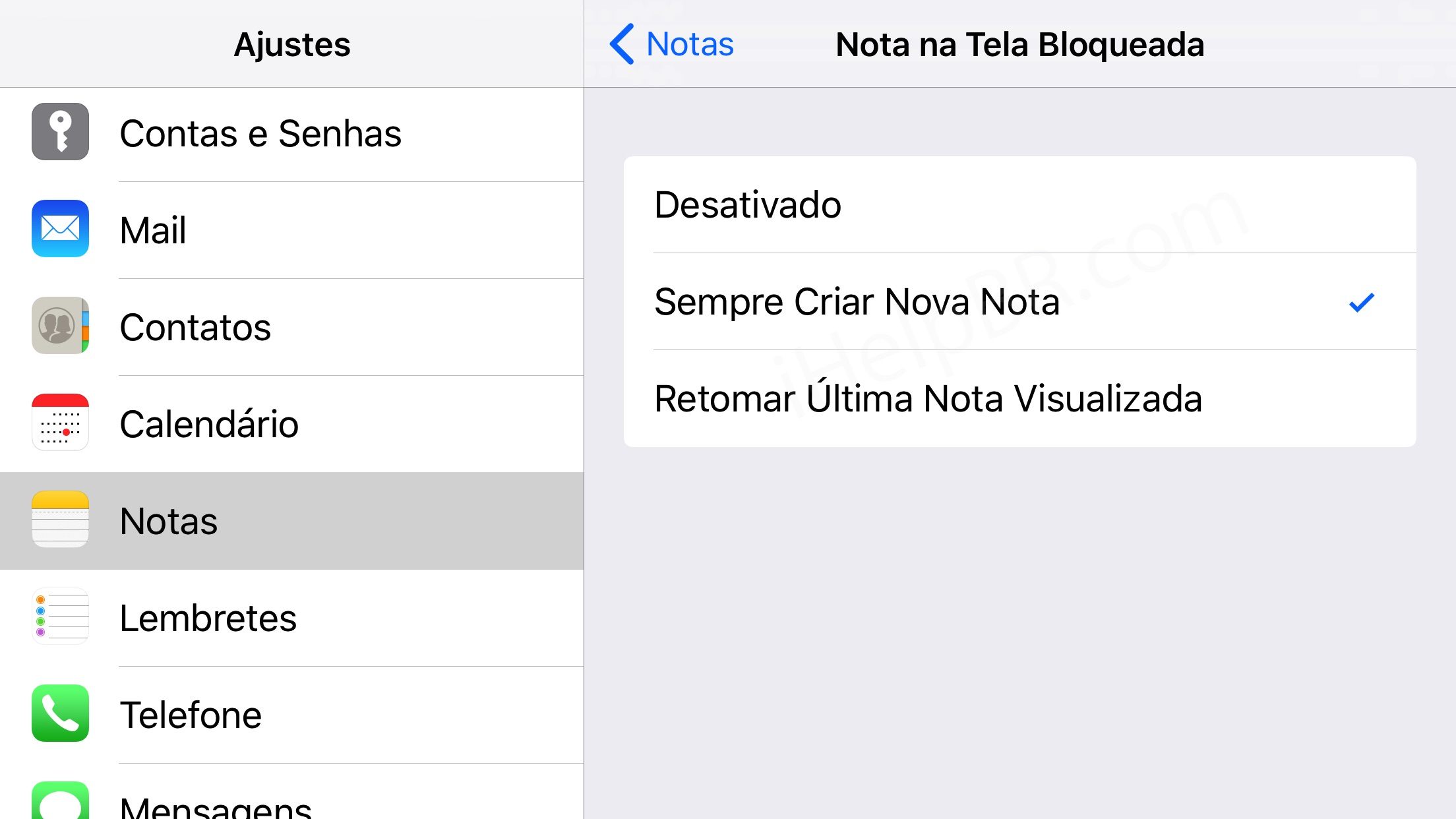
Task: Open Contatos settings
Action: tap(291, 327)
